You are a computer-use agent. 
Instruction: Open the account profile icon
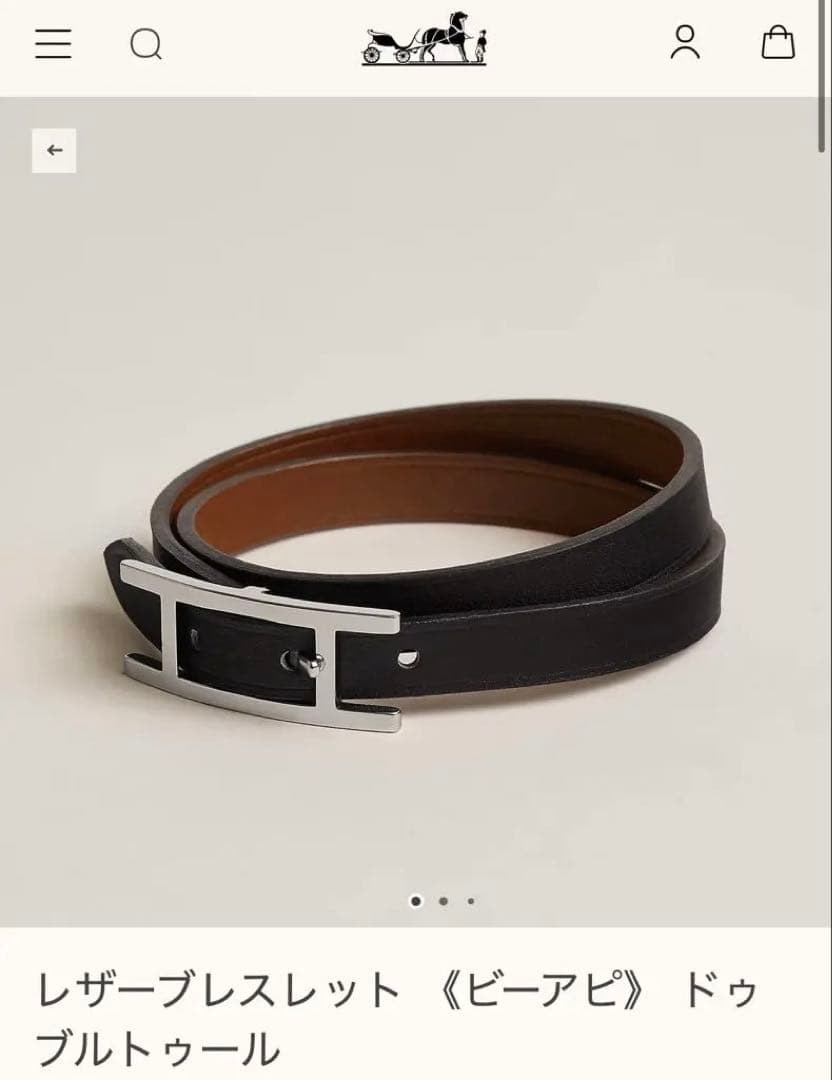(x=685, y=42)
